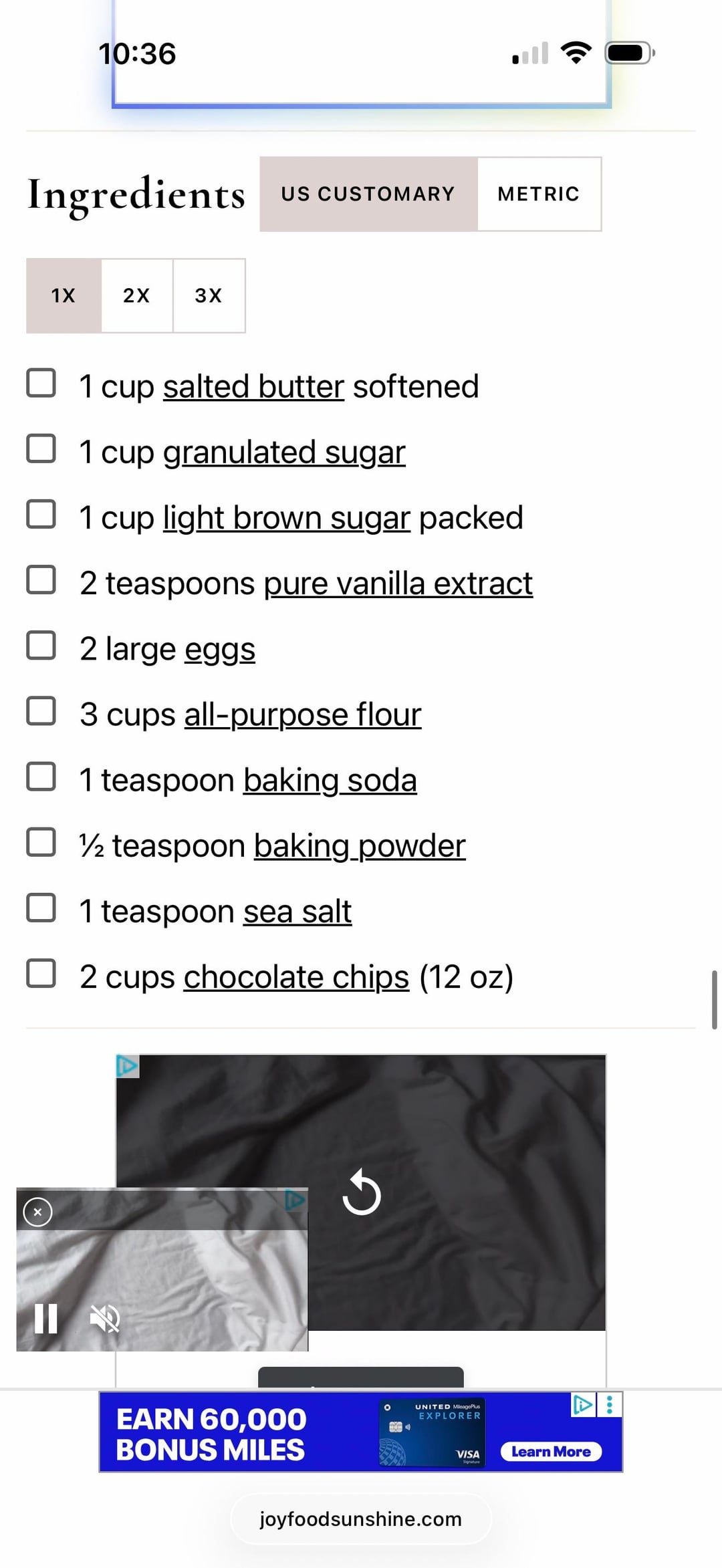Follow the pure vanilla extract link

click(398, 583)
